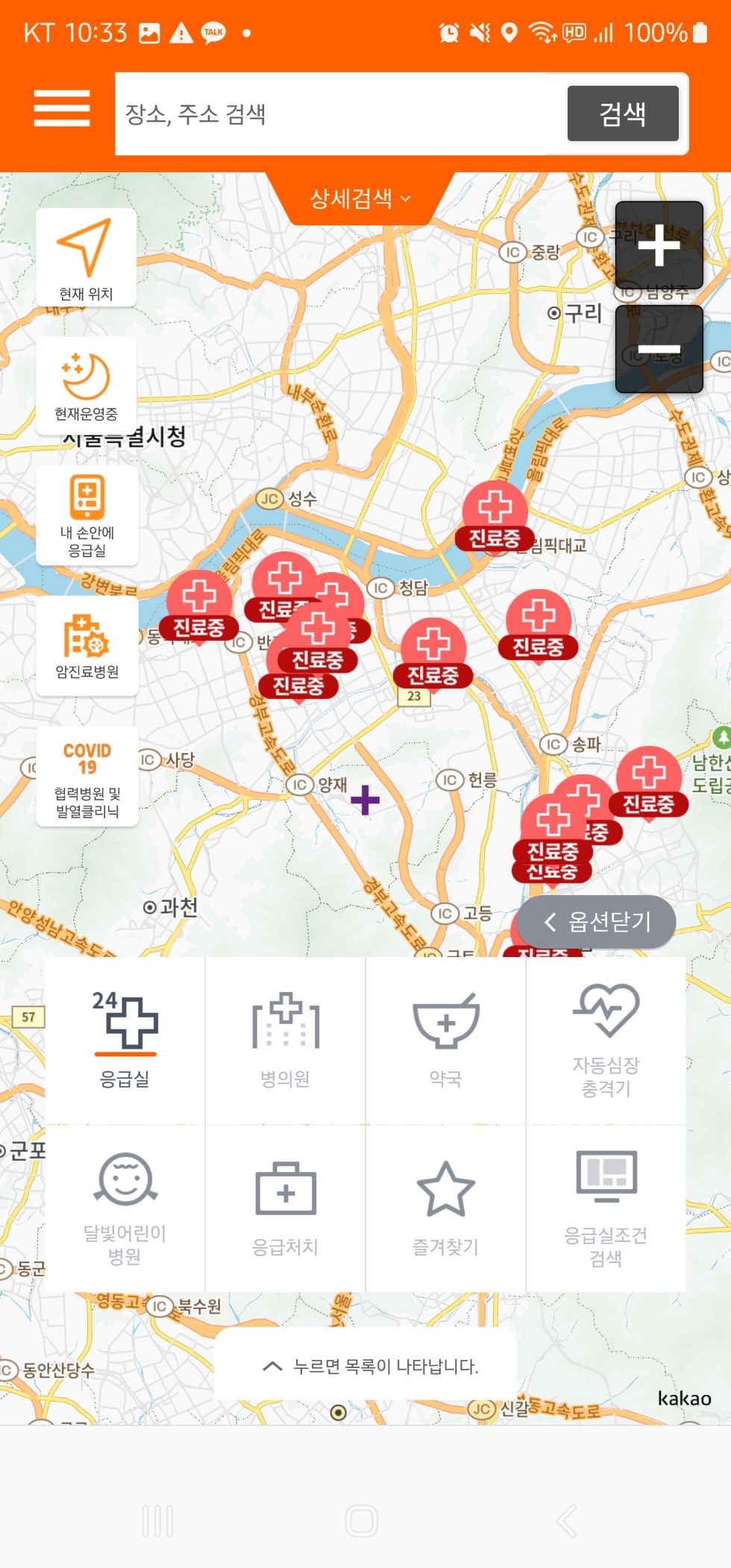Expand the 상세검색 detailed search dropdown

tap(358, 198)
